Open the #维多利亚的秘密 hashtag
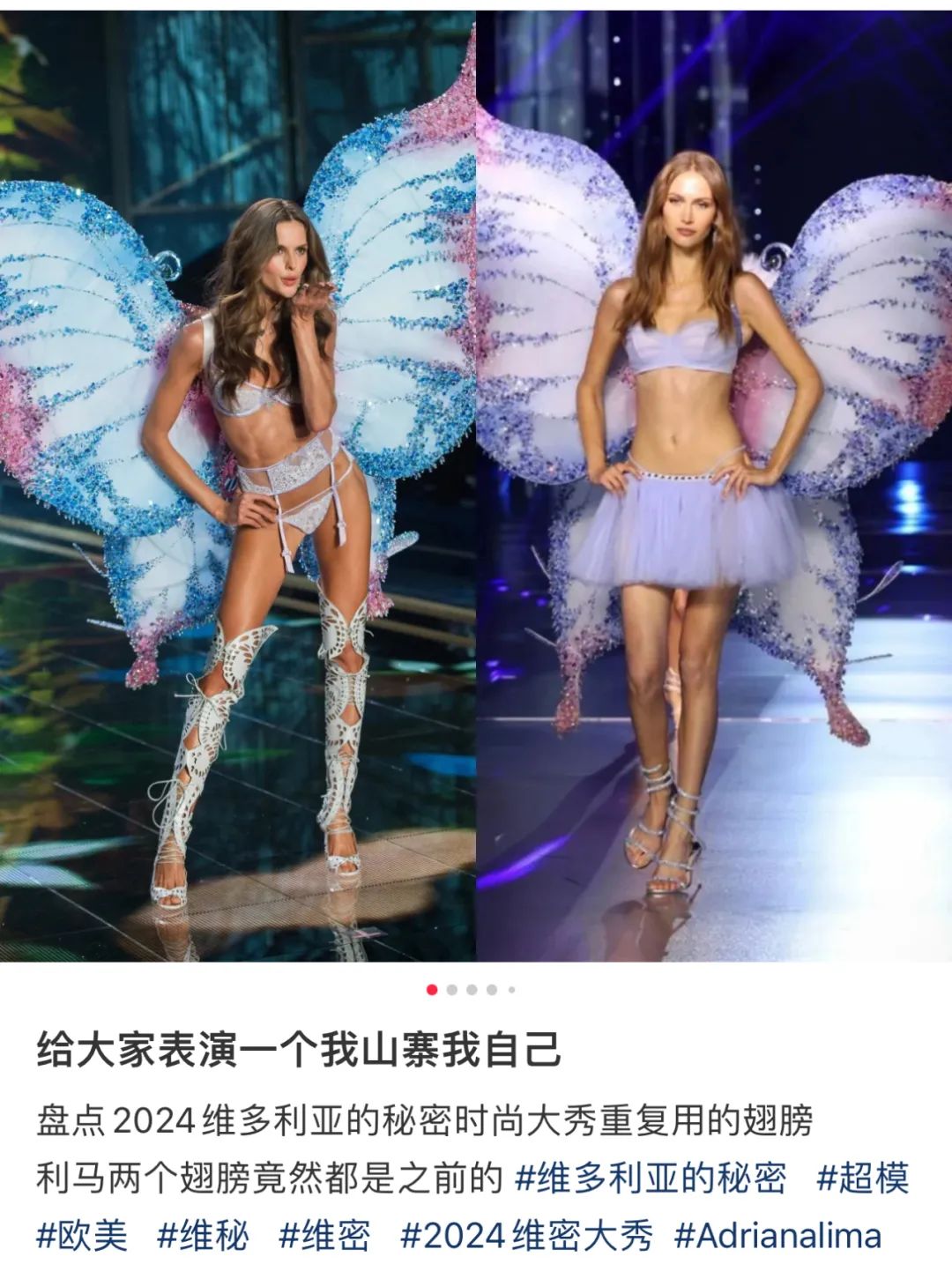952x1279 pixels. pos(651,1179)
